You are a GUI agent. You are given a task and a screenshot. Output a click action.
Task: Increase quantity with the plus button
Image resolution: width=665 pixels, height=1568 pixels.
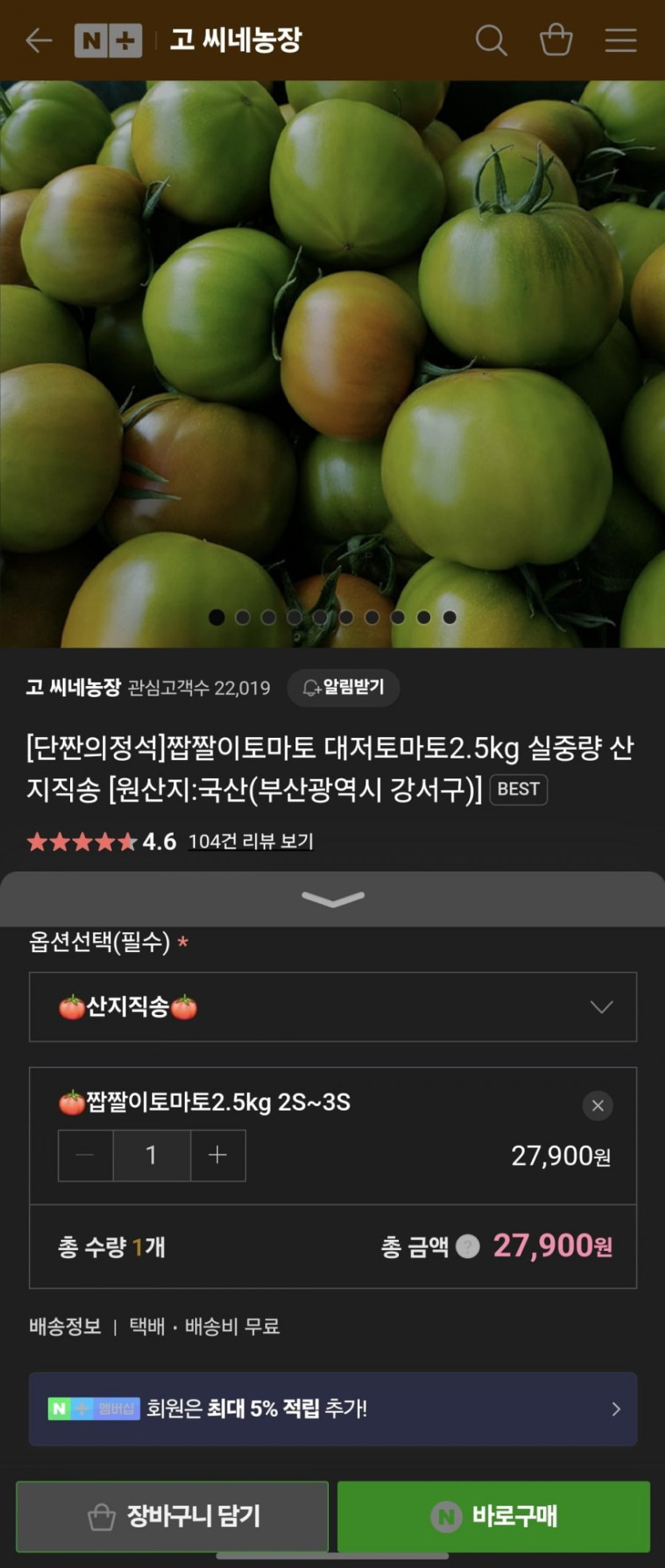click(217, 1155)
